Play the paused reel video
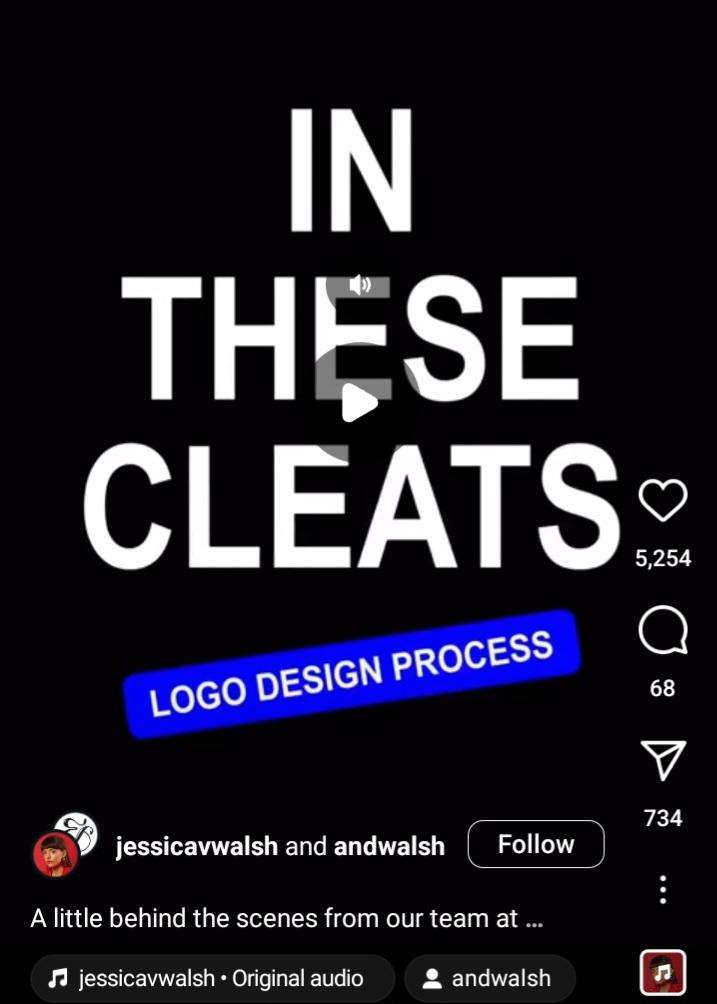Viewport: 717px width, 1004px height. 359,402
